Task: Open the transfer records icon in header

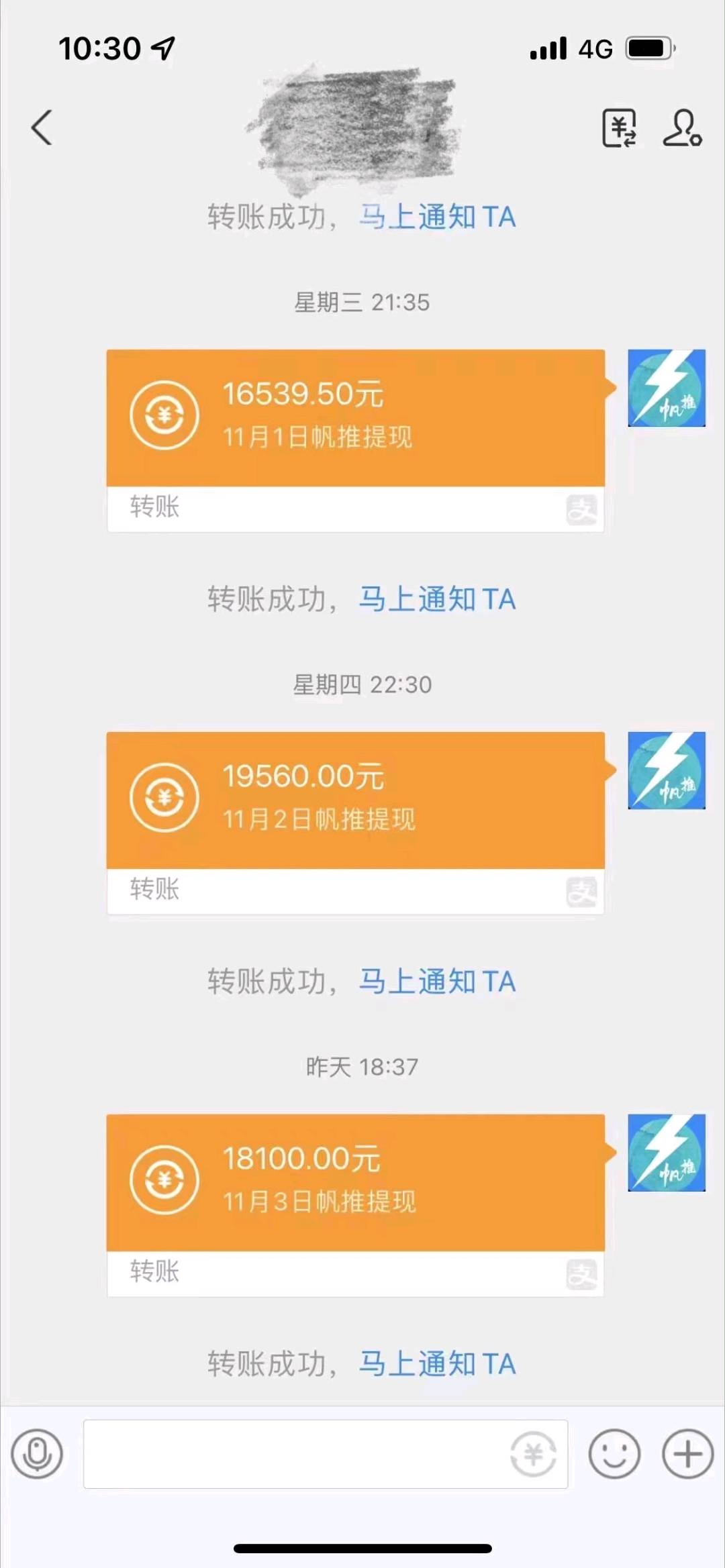Action: tap(619, 127)
